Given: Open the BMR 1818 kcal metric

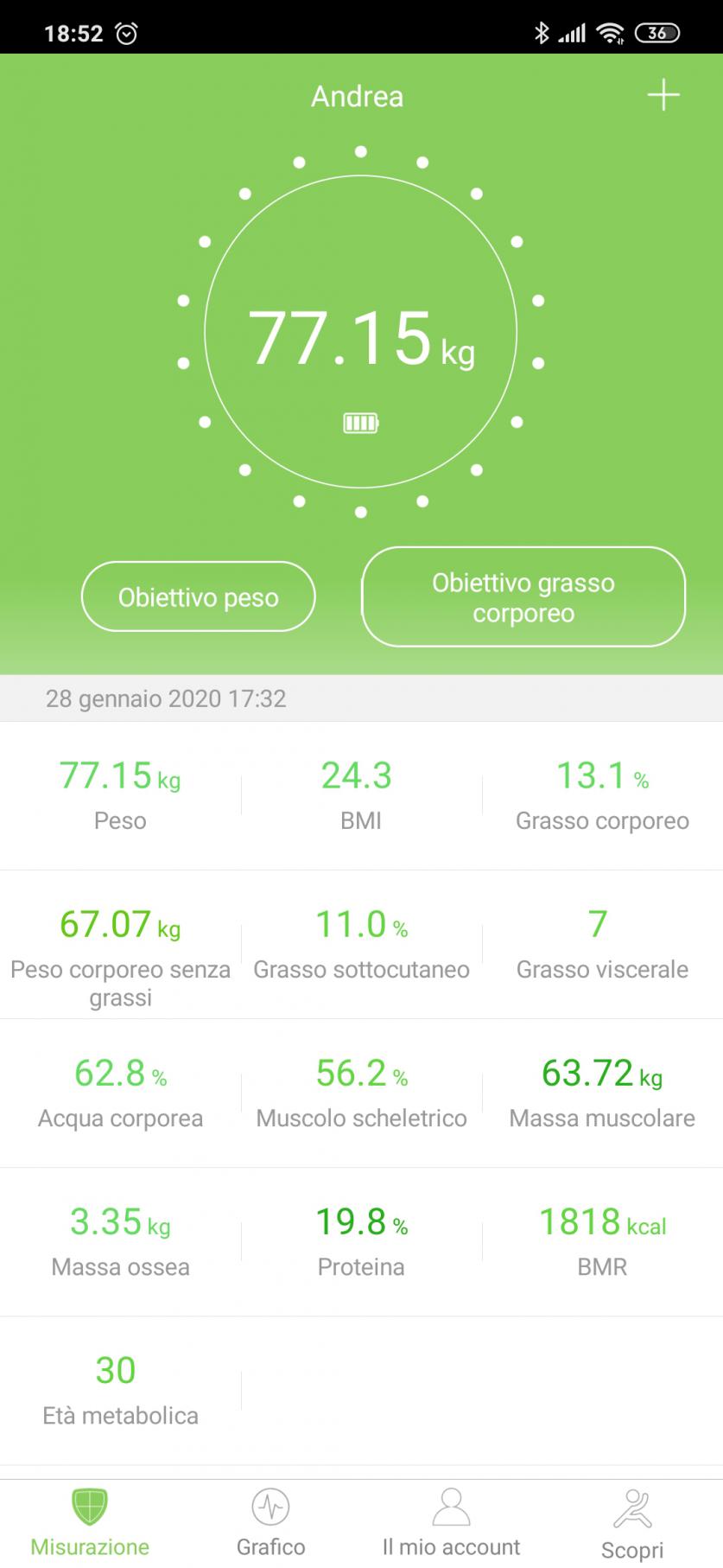Looking at the screenshot, I should [x=602, y=1240].
